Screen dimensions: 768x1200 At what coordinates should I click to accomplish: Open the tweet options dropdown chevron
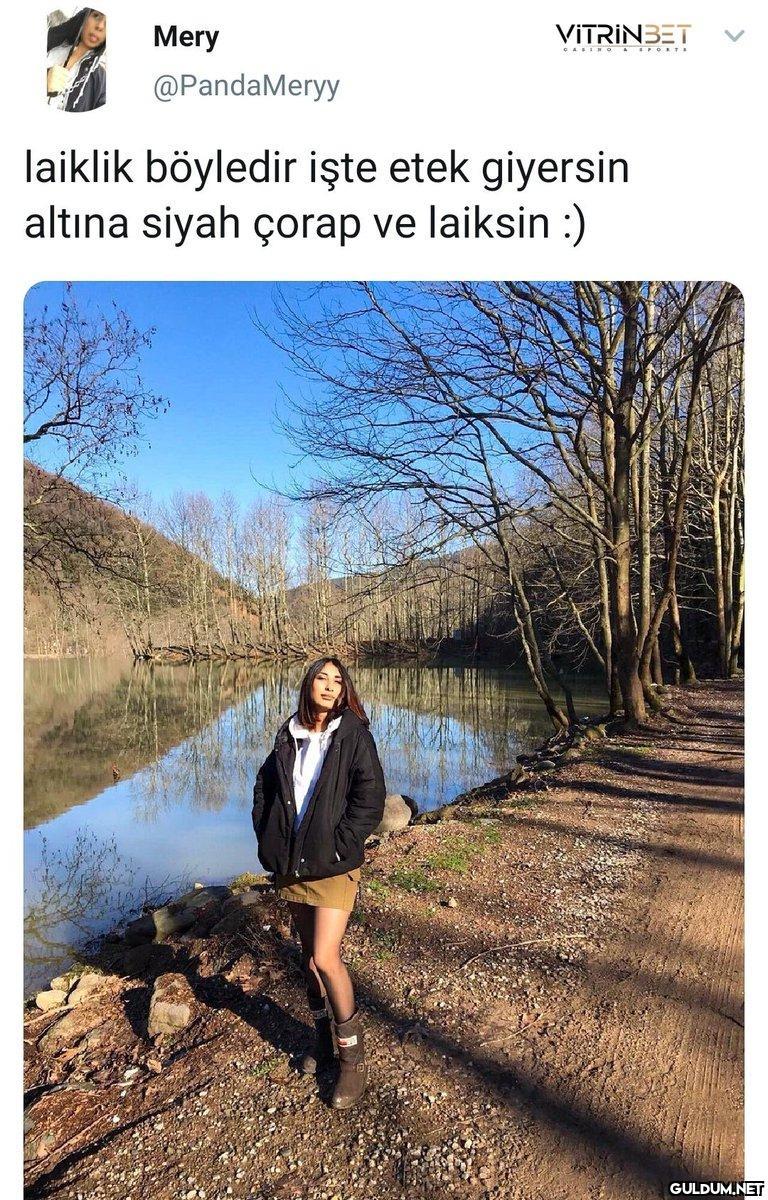tap(734, 36)
